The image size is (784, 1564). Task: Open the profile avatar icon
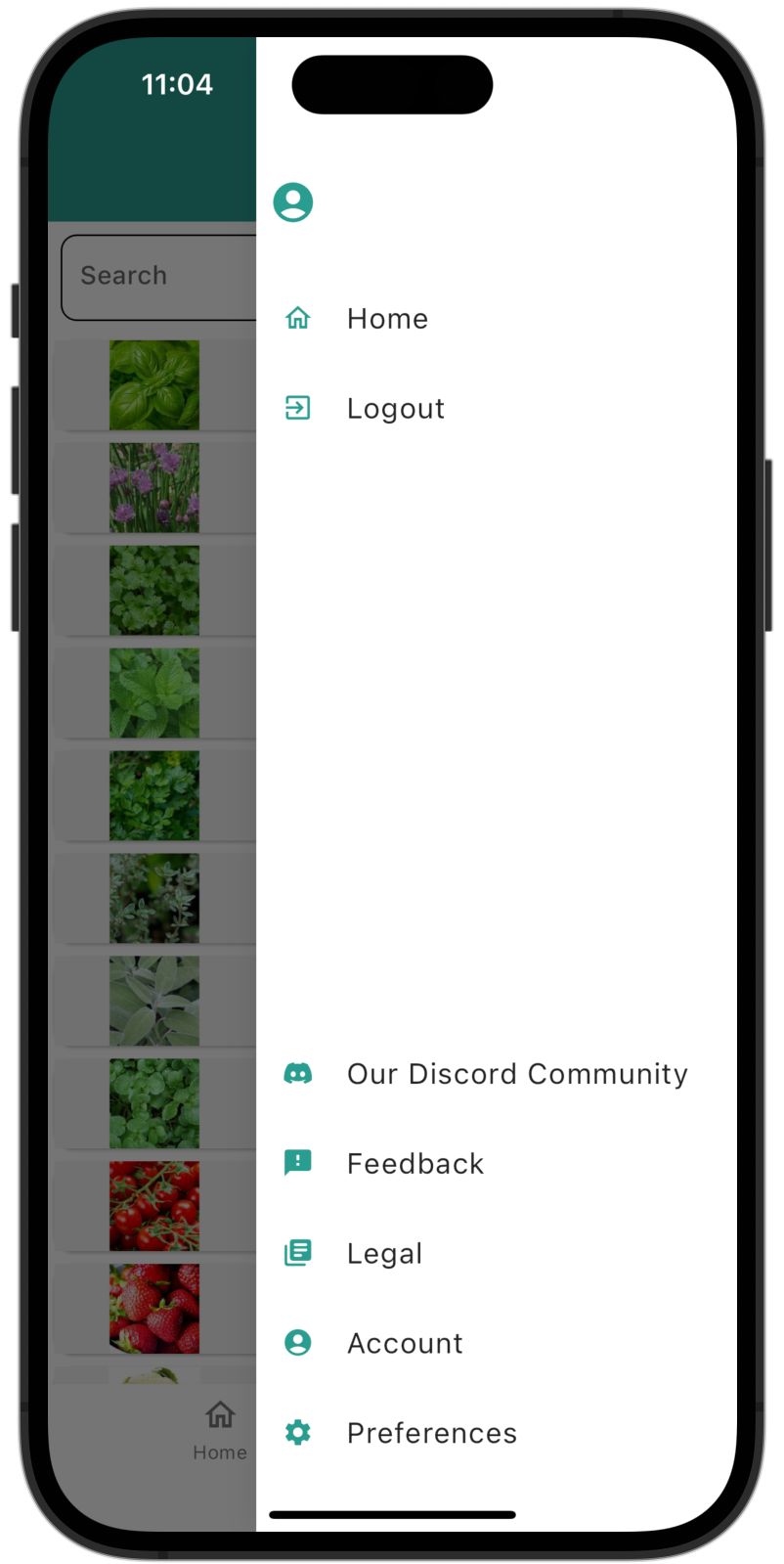[x=292, y=202]
